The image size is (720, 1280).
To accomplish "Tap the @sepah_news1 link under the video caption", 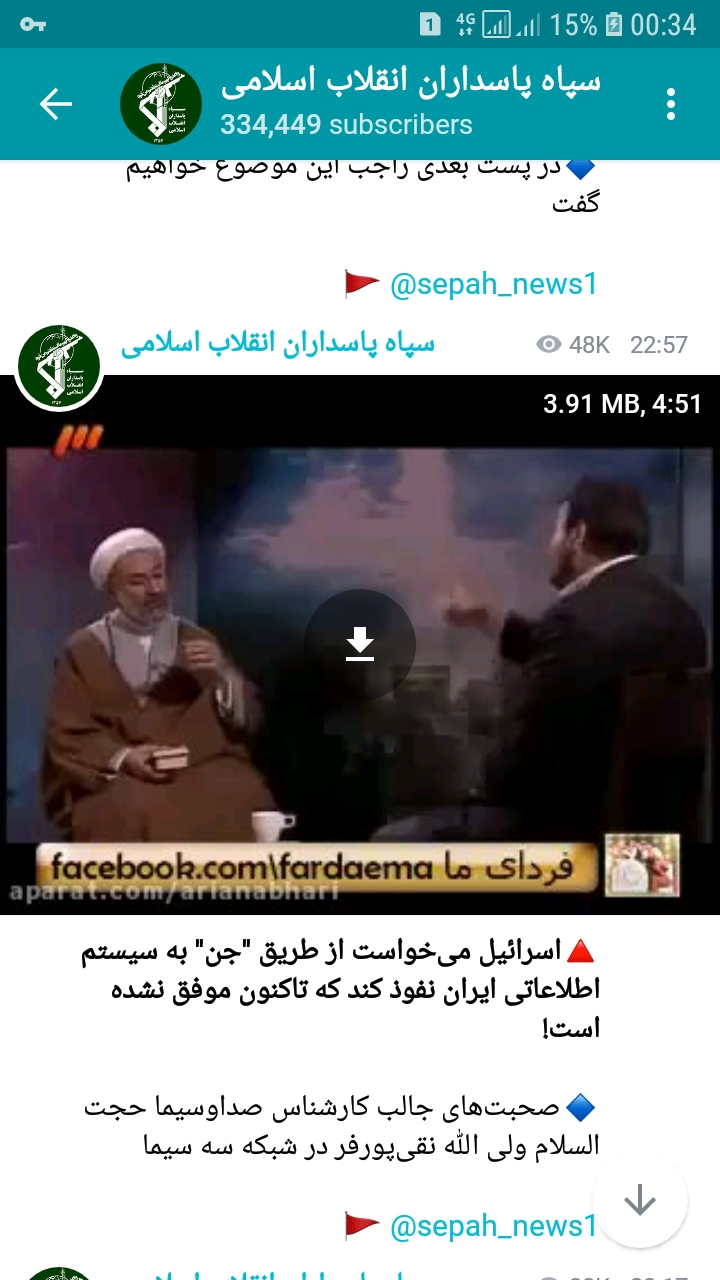I will click(x=493, y=1226).
